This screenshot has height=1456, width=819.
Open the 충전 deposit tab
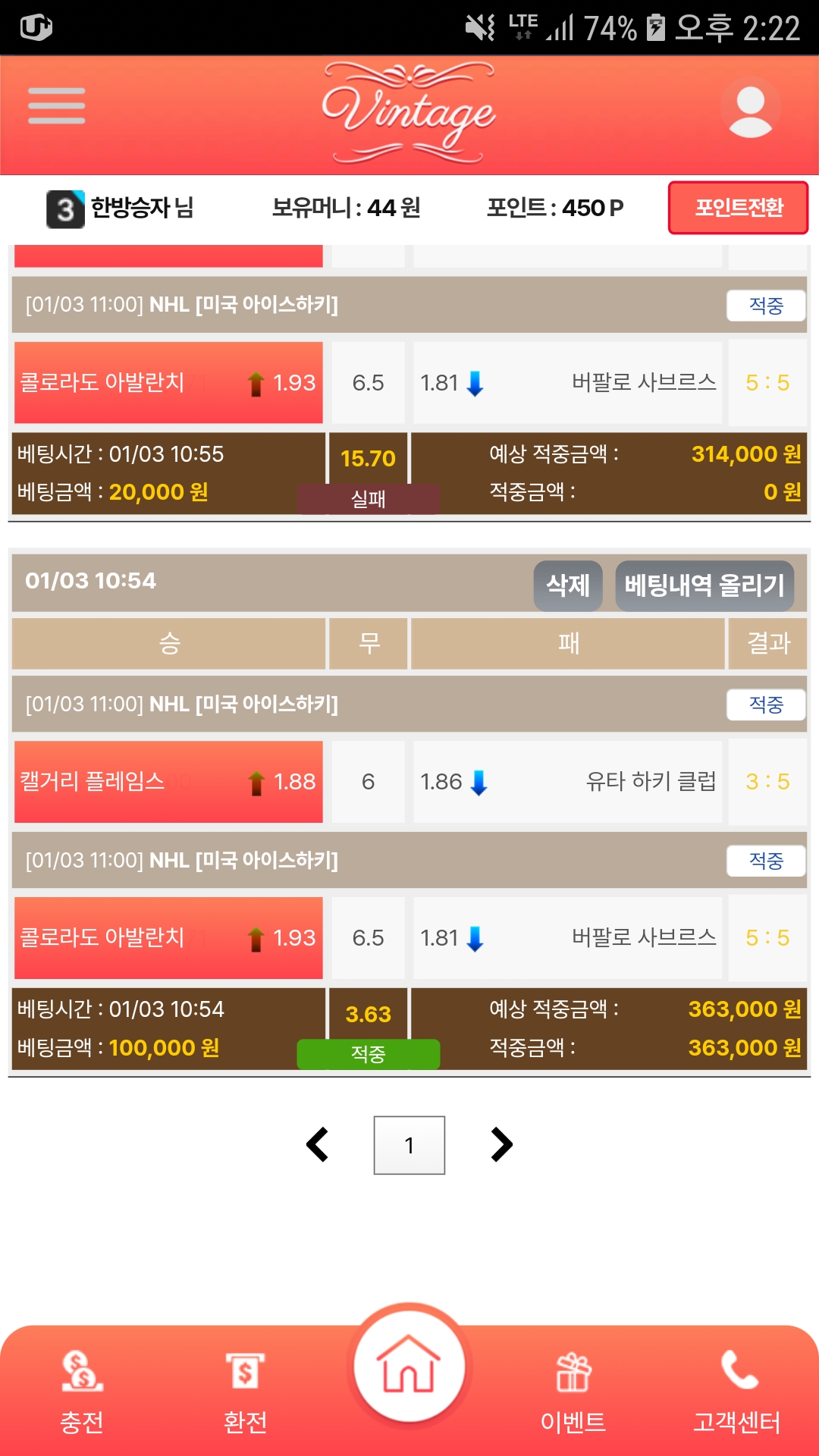coord(82,1392)
